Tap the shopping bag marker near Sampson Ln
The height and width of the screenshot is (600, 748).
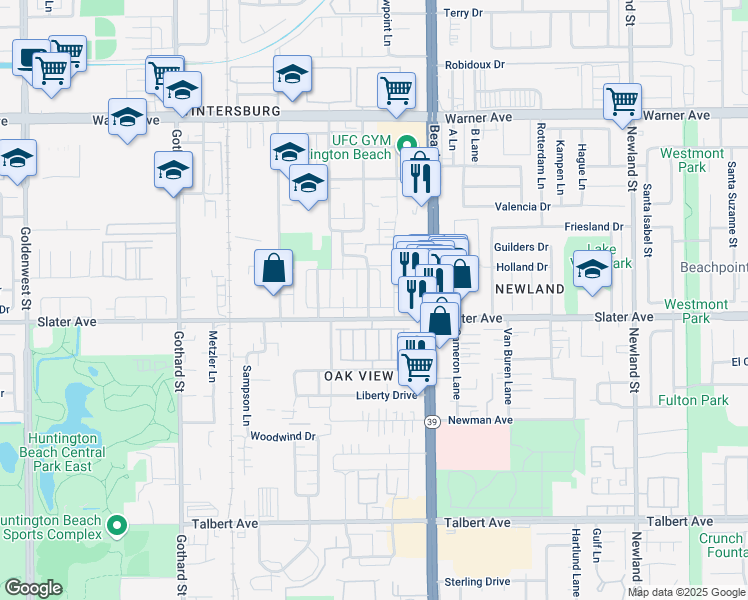pyautogui.click(x=274, y=268)
